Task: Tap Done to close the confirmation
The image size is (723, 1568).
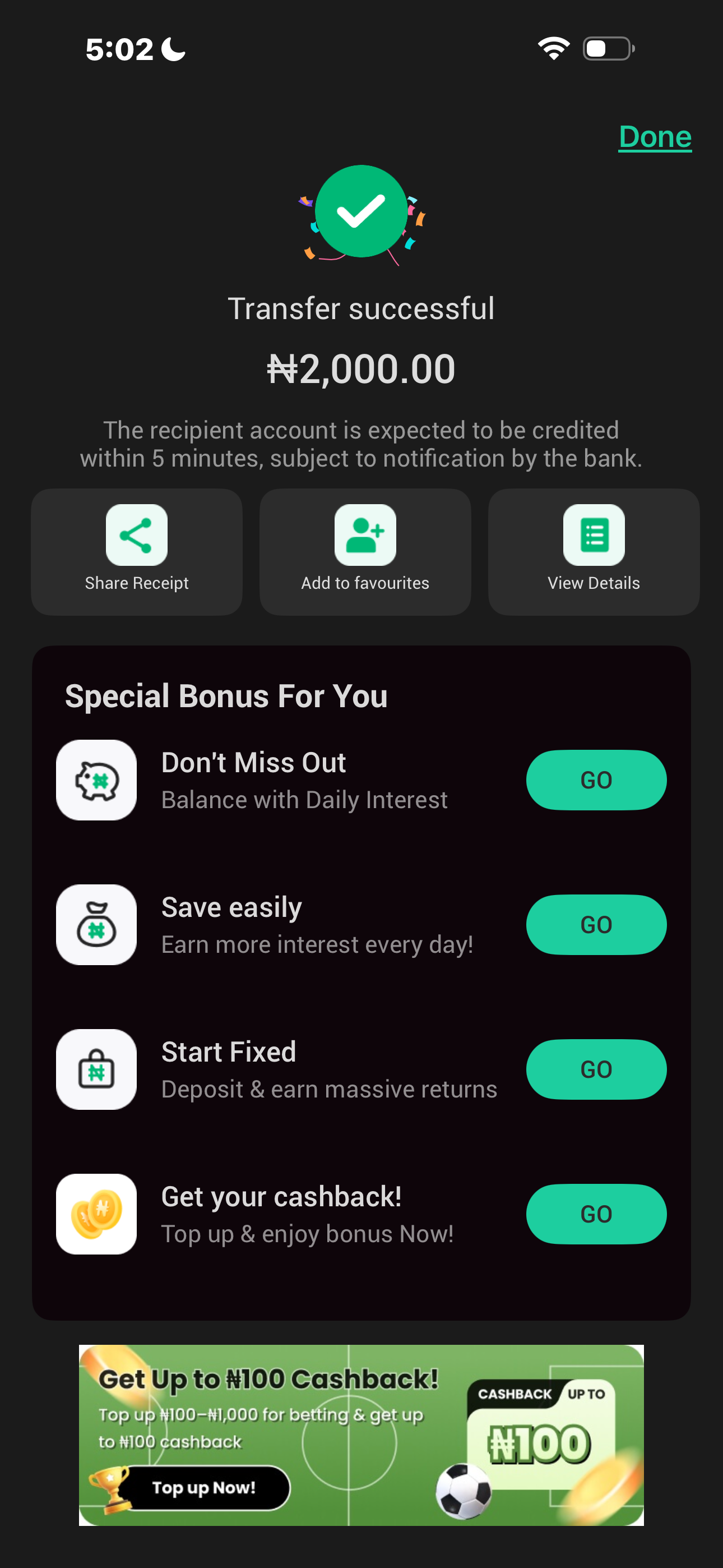Action: coord(655,136)
